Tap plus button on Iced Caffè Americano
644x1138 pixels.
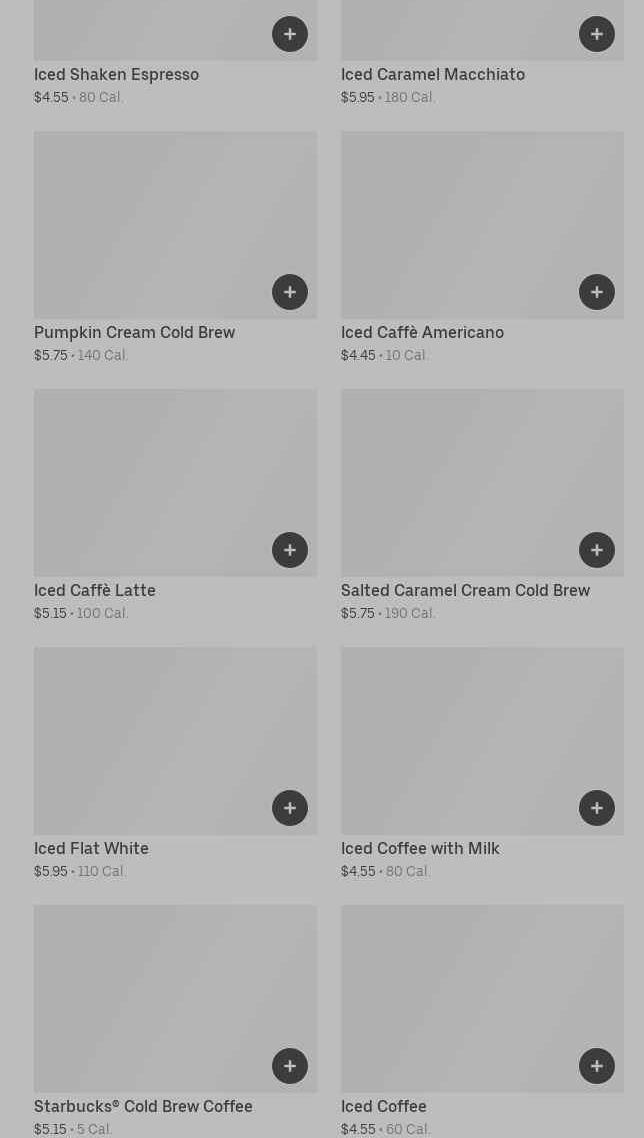tap(597, 292)
